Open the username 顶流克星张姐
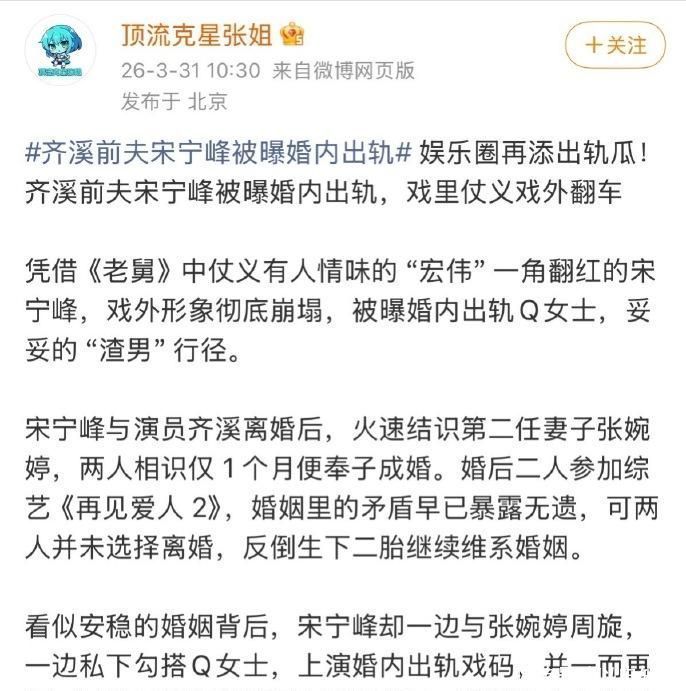This screenshot has width=686, height=691. tap(198, 34)
